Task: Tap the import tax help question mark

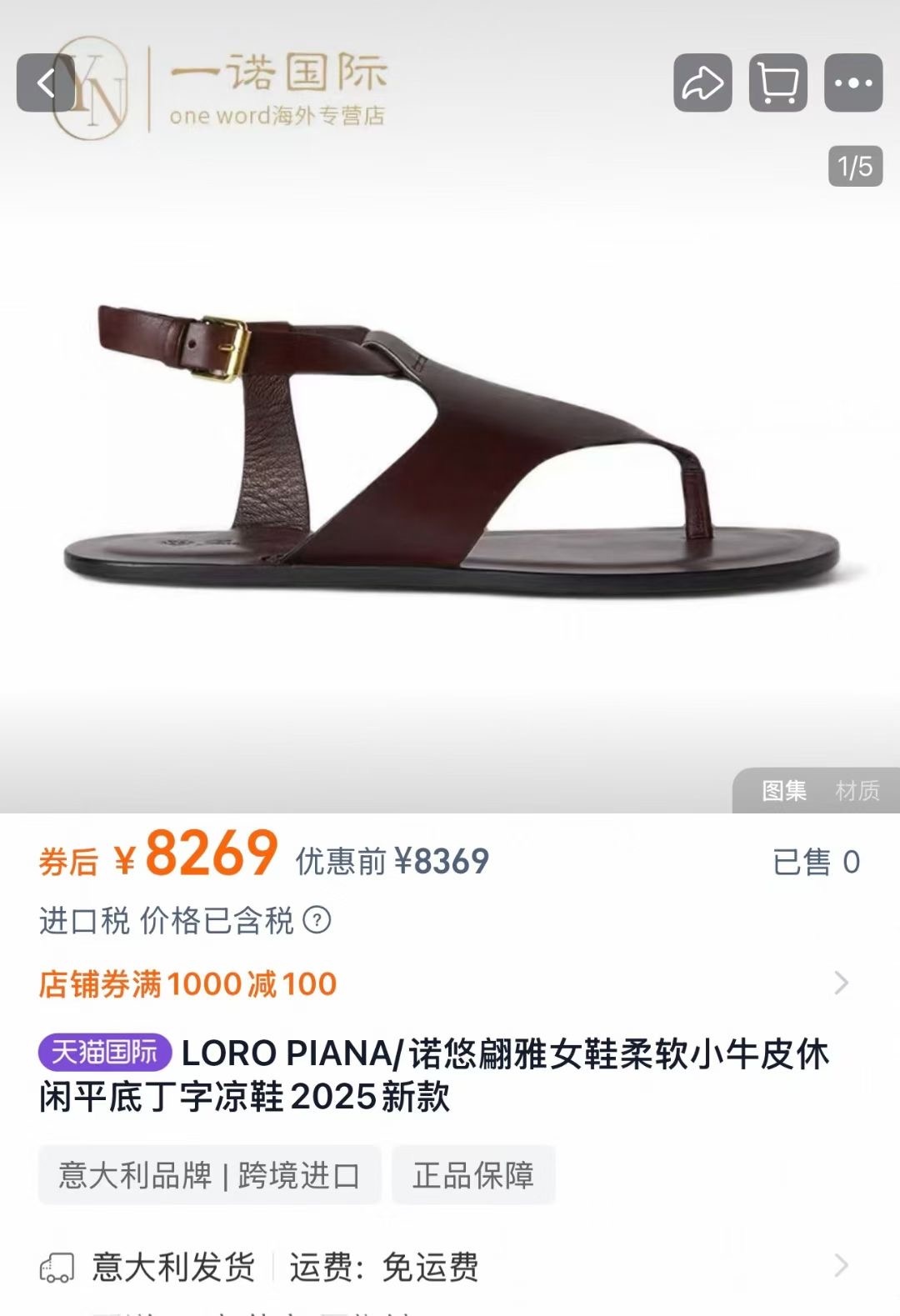Action: (317, 920)
